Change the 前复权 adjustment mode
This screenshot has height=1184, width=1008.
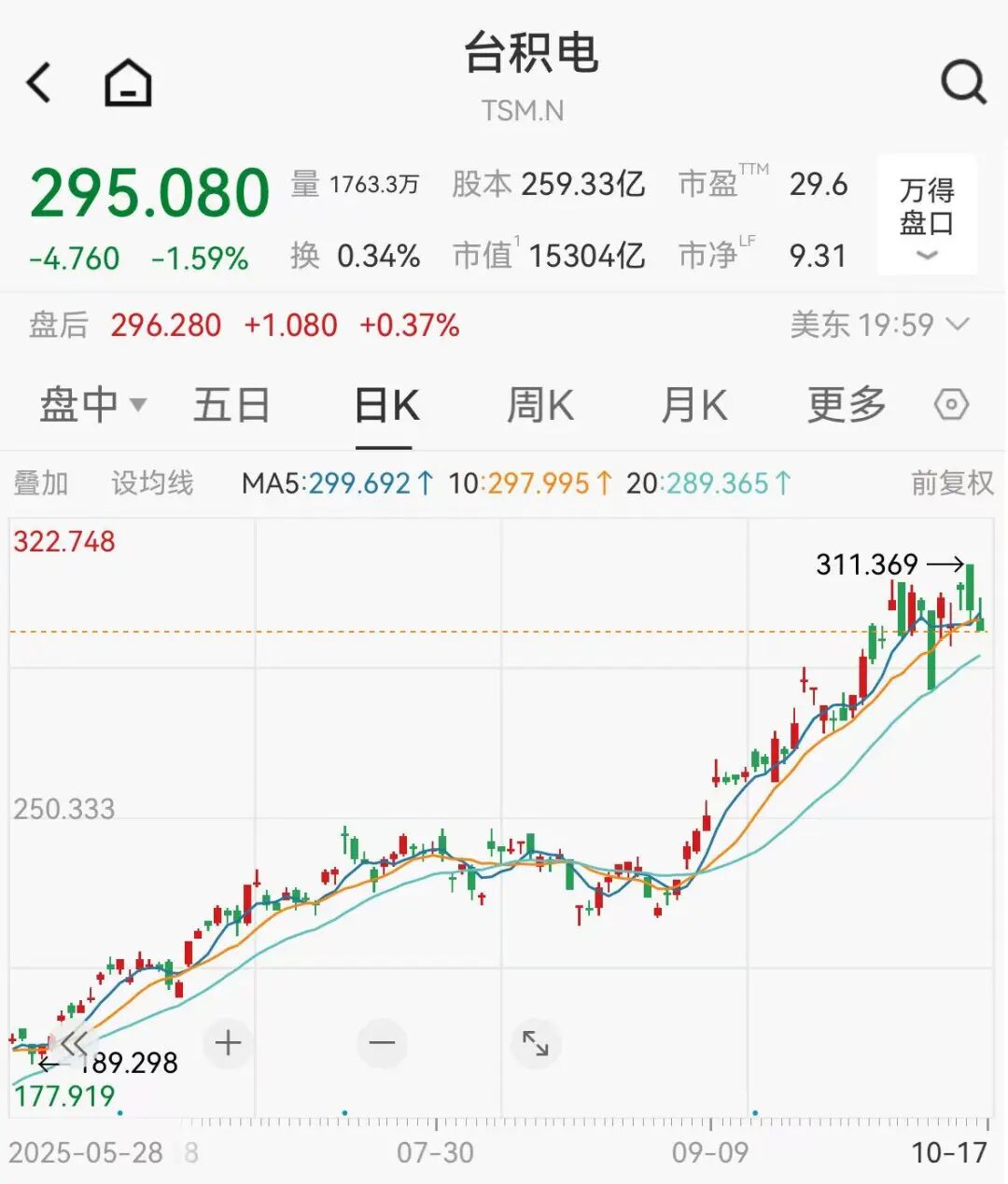[x=951, y=483]
